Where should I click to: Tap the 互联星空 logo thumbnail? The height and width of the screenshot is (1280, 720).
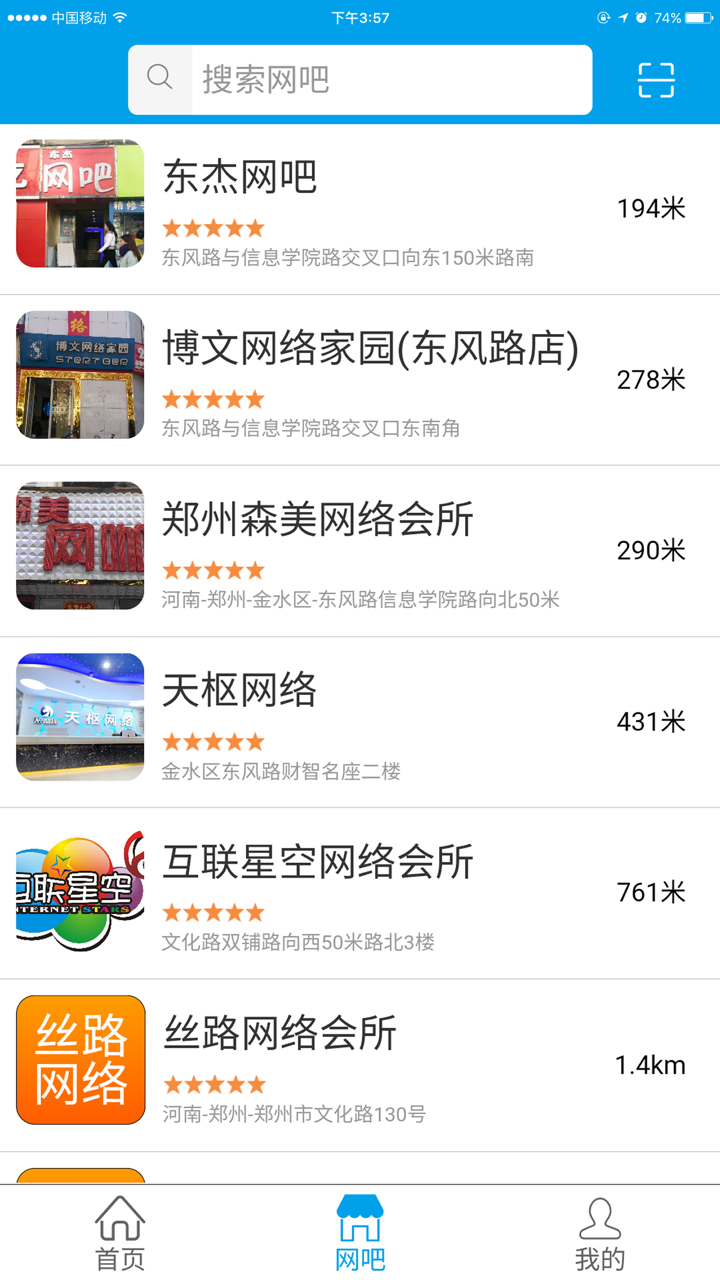(79, 888)
